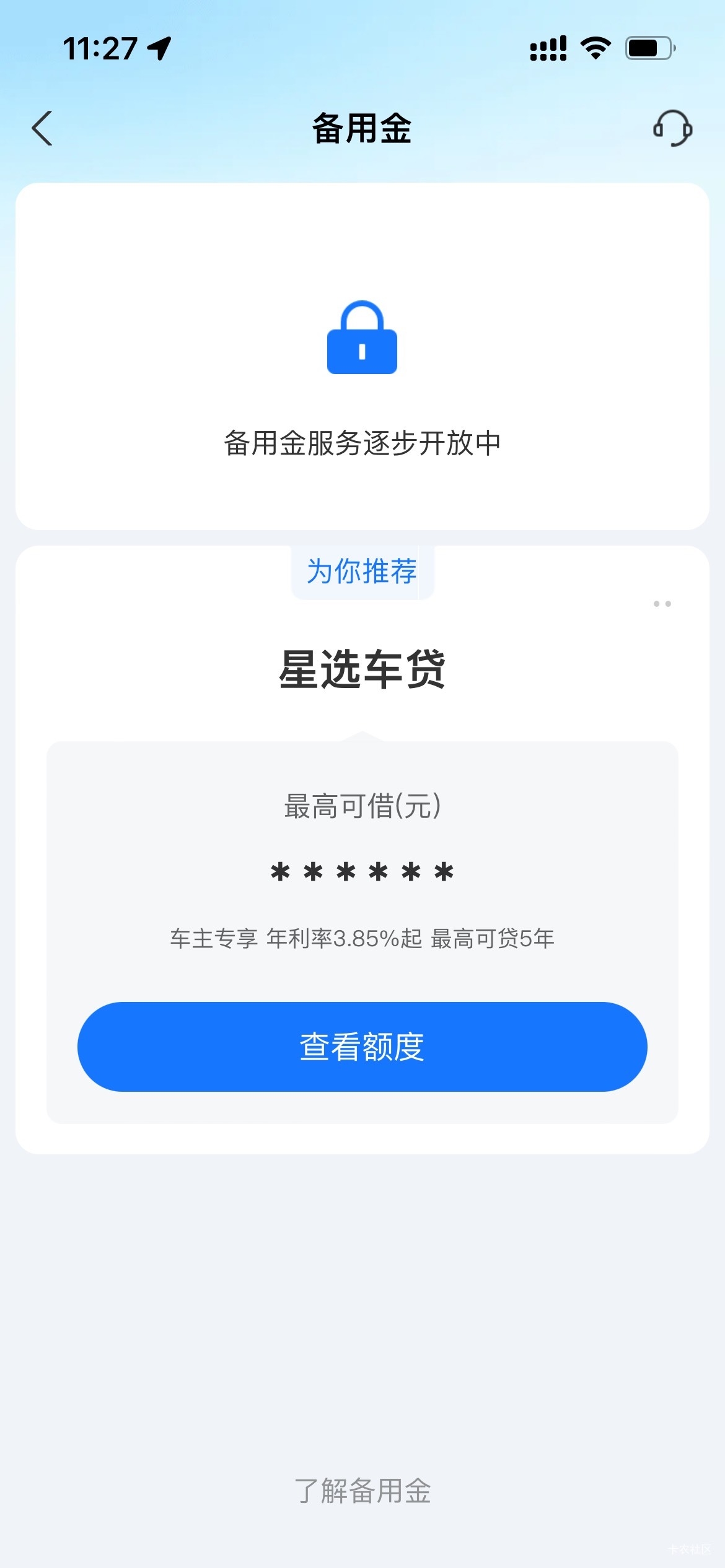Go back using the top-left arrow
This screenshot has height=1568, width=725.
pyautogui.click(x=42, y=128)
